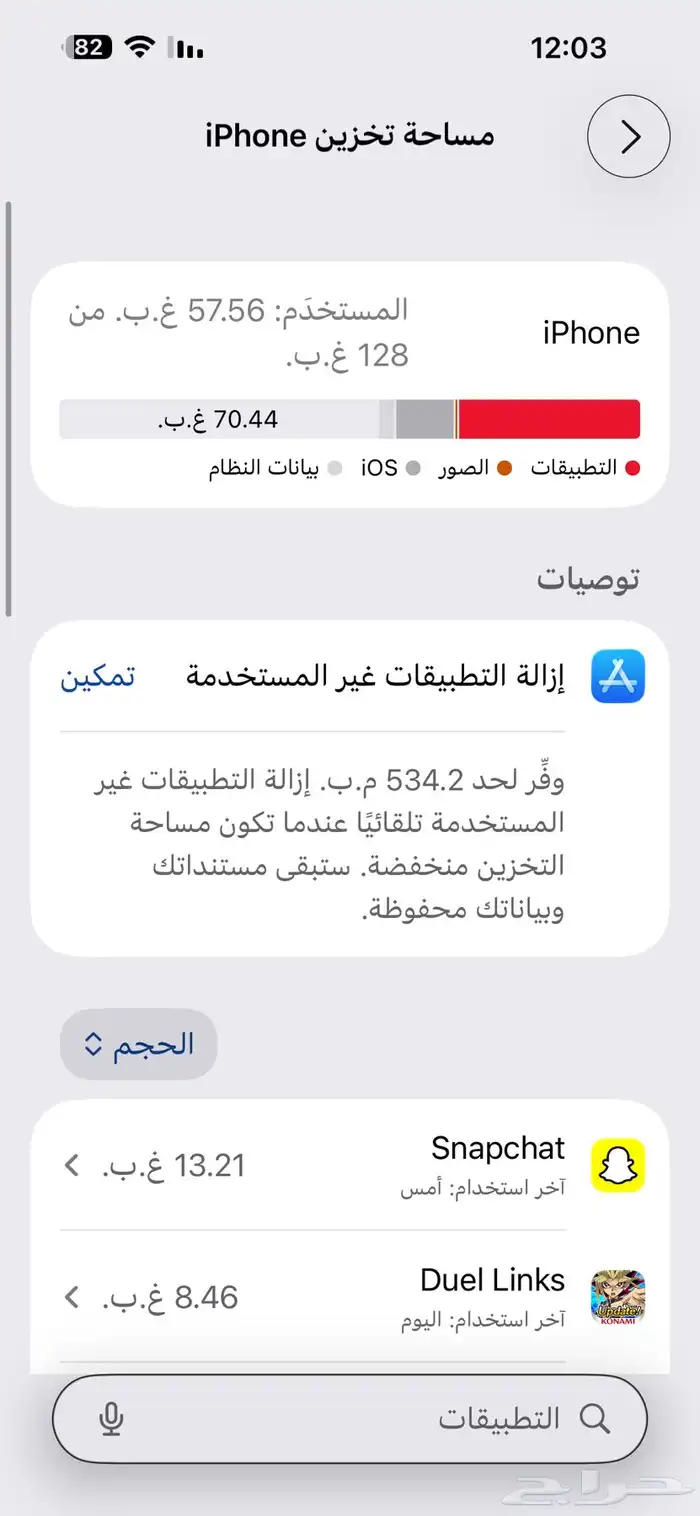This screenshot has height=1516, width=700.
Task: Open Snapchat storage details
Action: [x=350, y=1165]
